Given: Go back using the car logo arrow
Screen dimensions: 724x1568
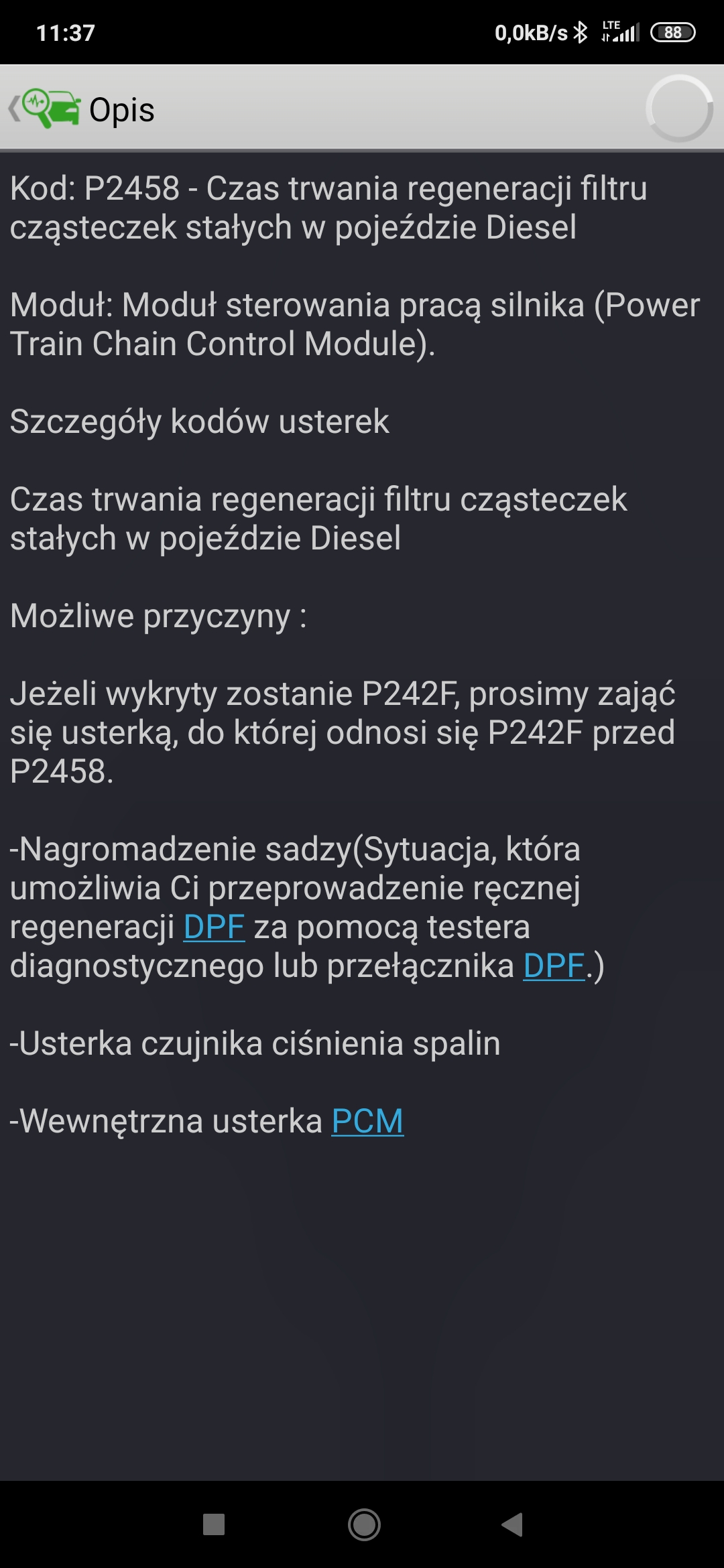Looking at the screenshot, I should pyautogui.click(x=44, y=109).
